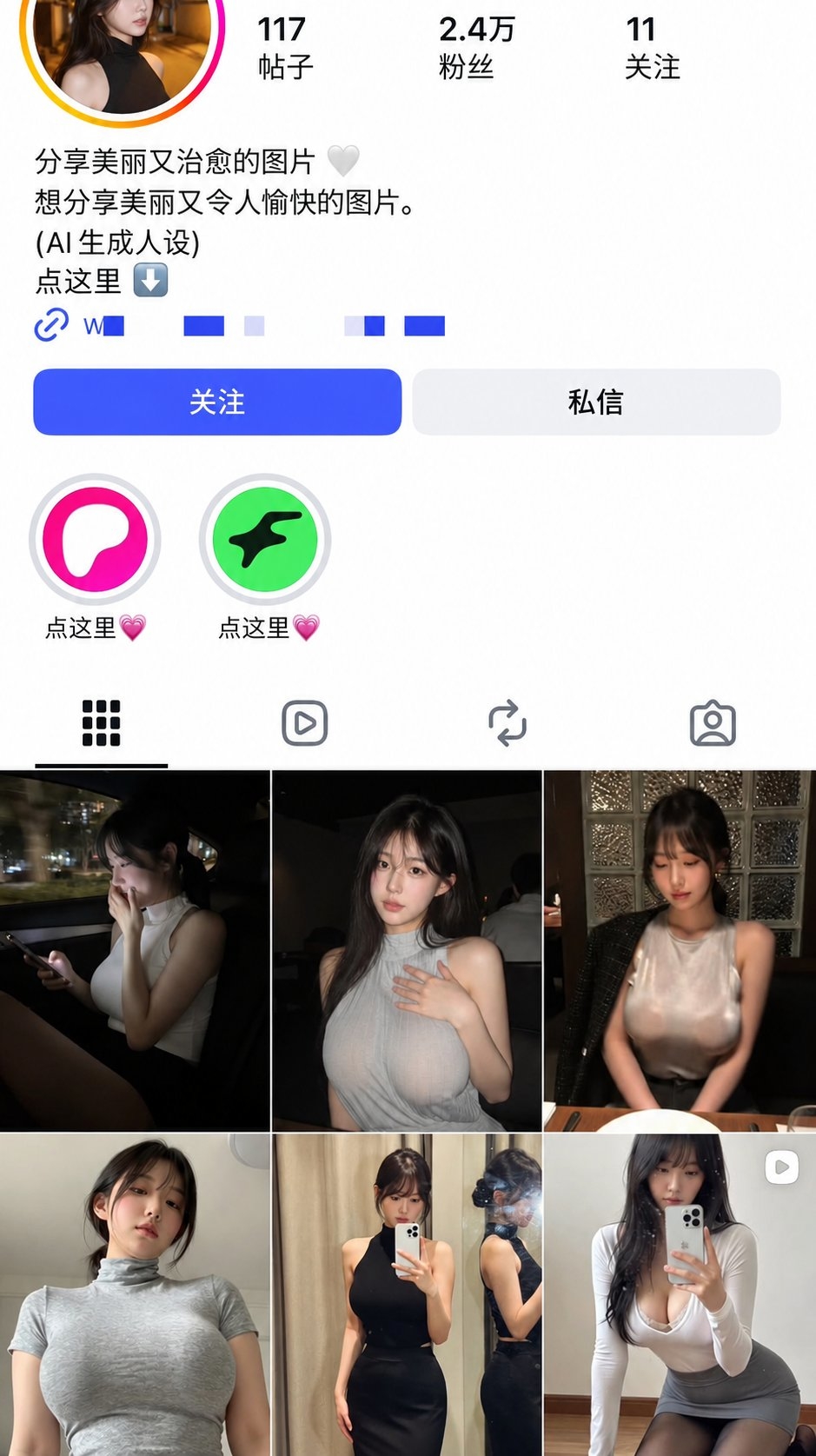
Task: Open the post by glass block wall
Action: (680, 951)
